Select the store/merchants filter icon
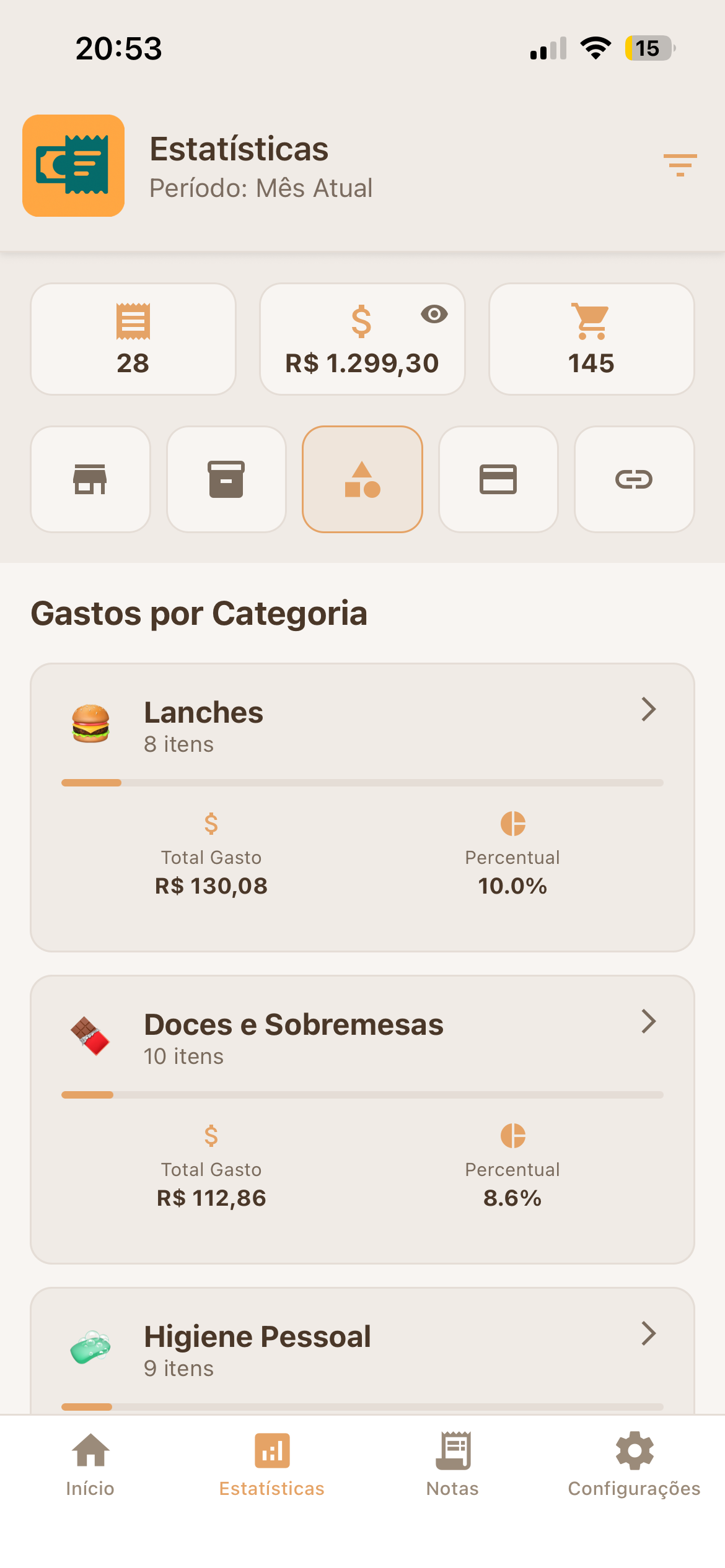Image resolution: width=725 pixels, height=1568 pixels. click(89, 479)
